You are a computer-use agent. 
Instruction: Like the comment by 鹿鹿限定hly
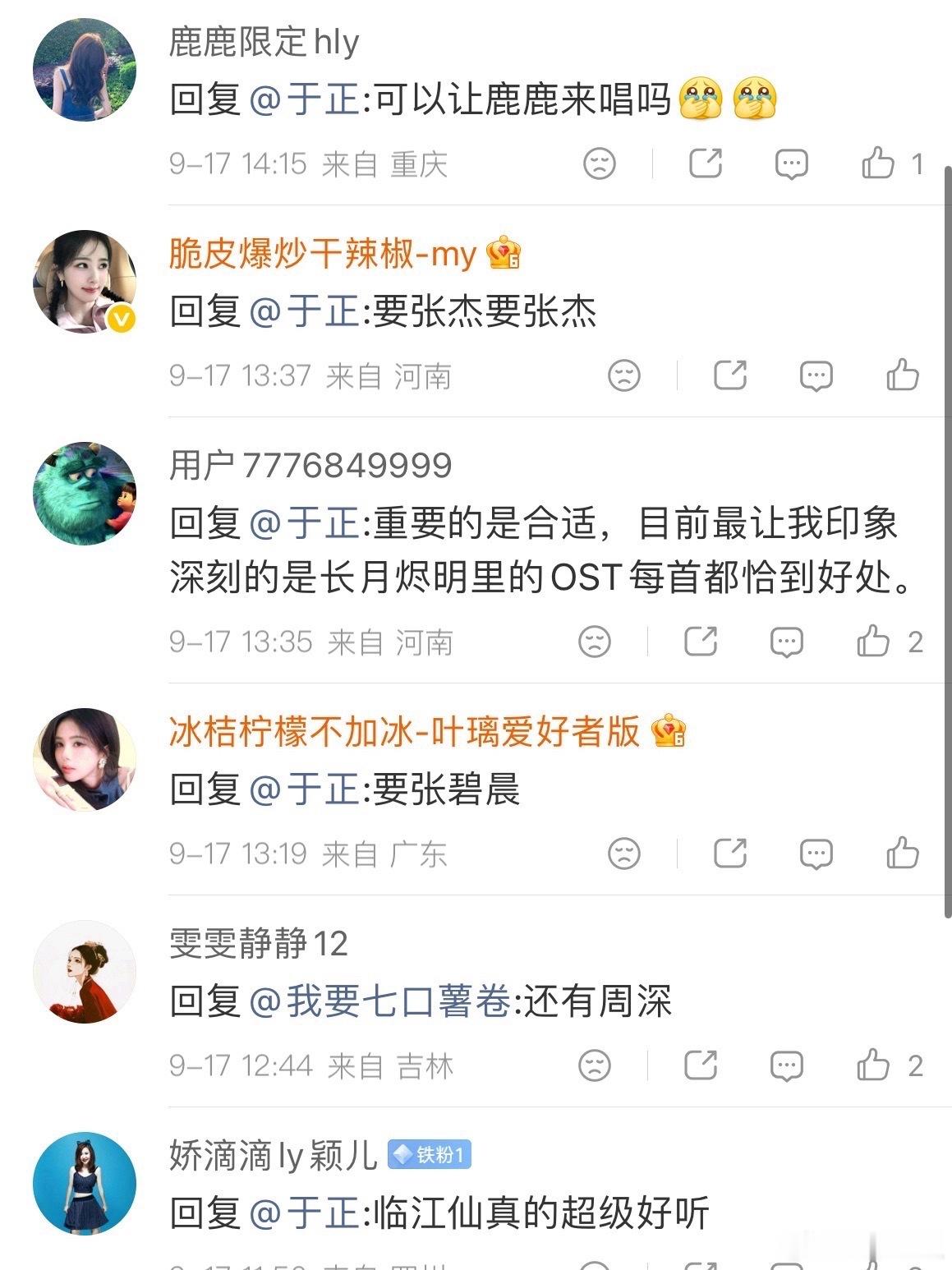[877, 163]
